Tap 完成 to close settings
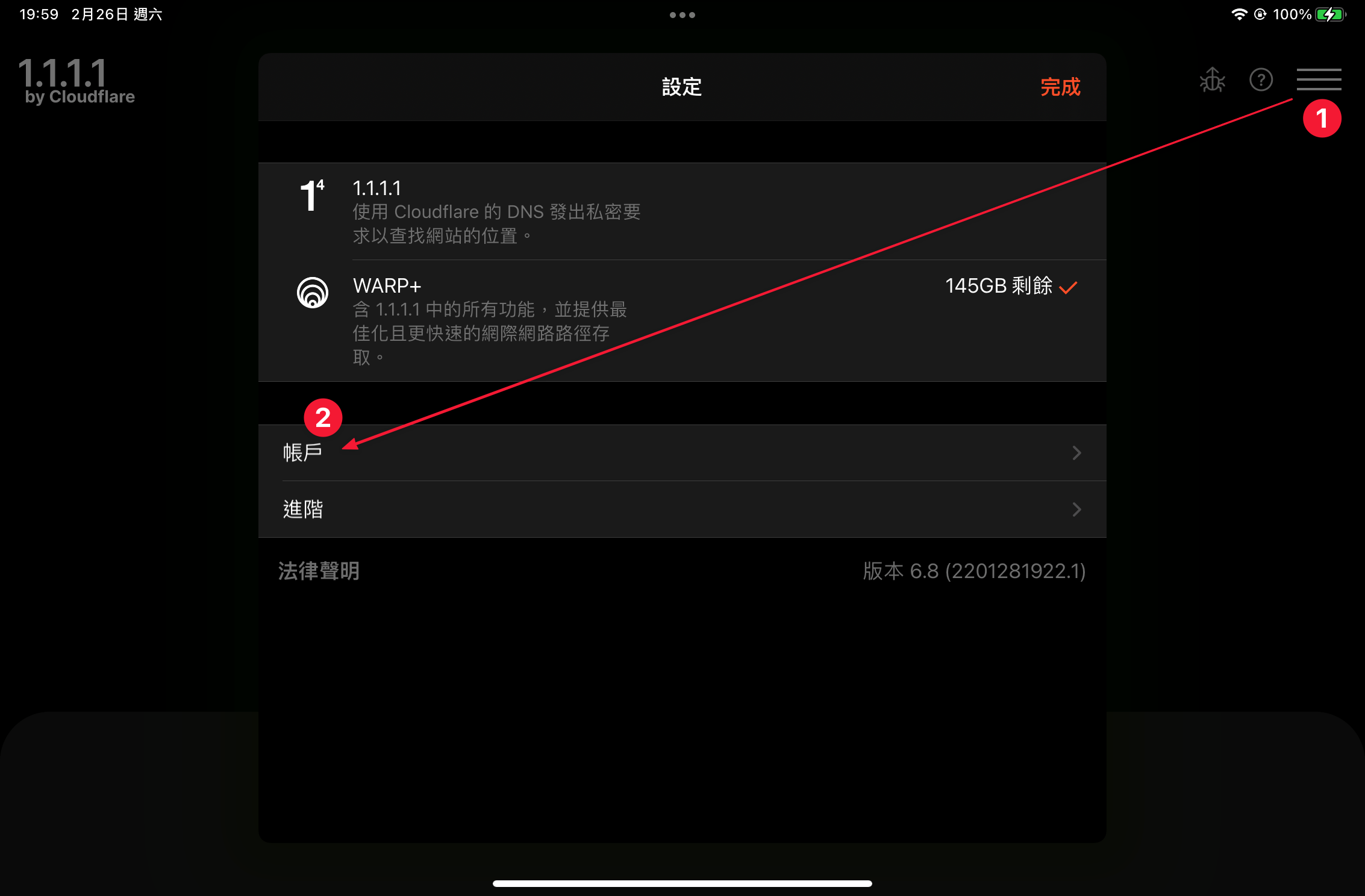1365x896 pixels. (1060, 87)
